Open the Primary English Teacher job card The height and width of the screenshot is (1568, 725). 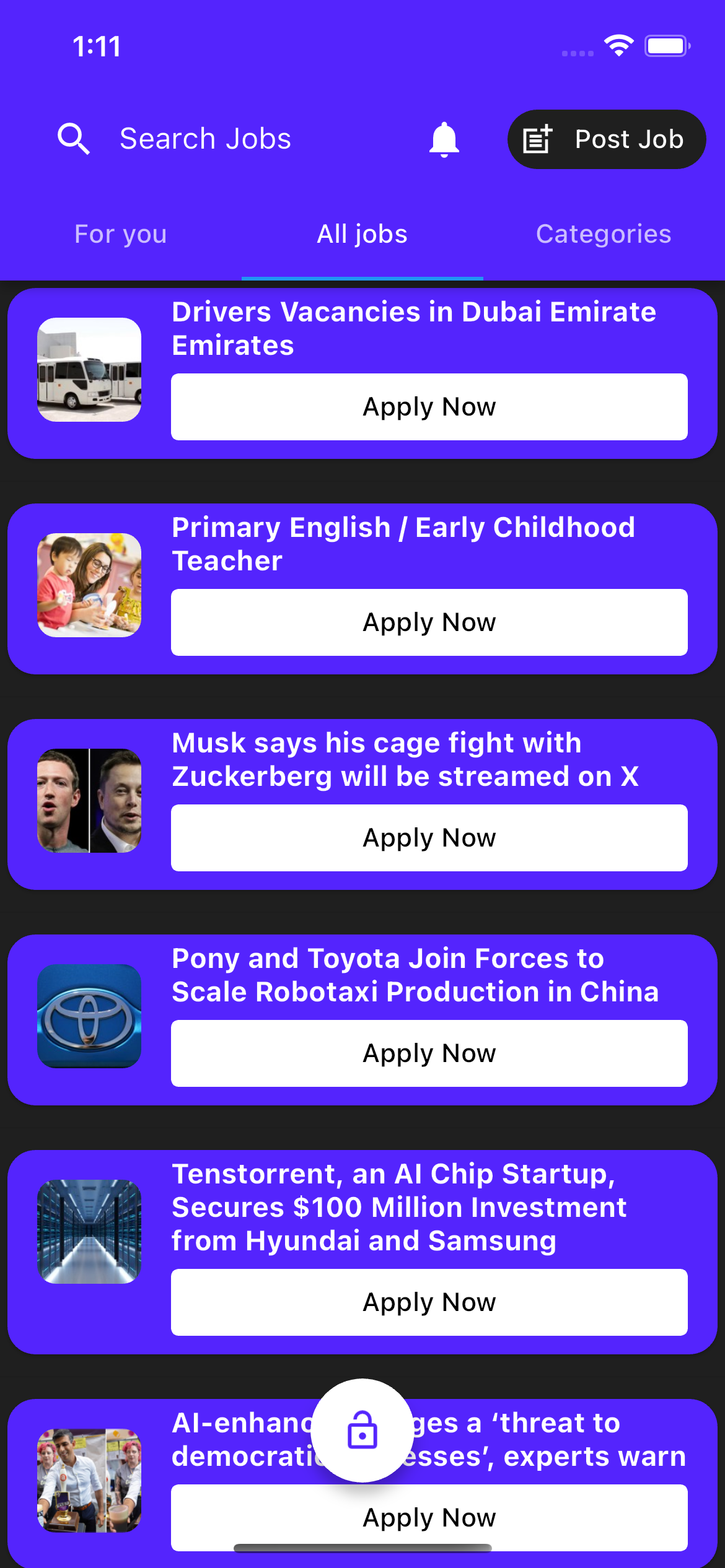click(x=403, y=544)
